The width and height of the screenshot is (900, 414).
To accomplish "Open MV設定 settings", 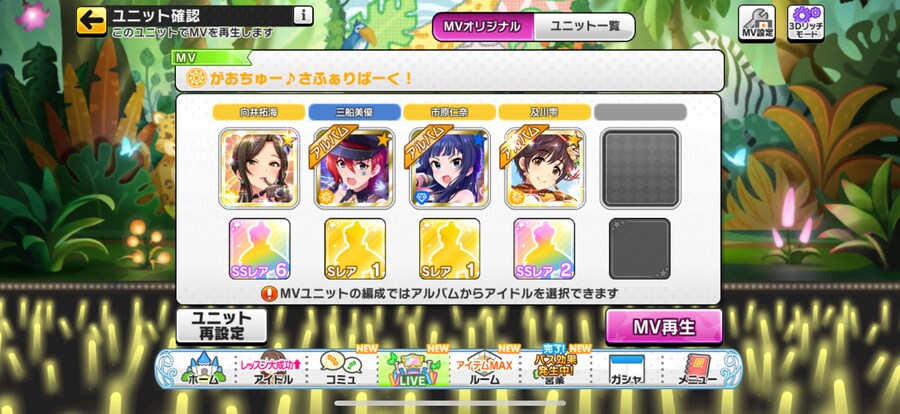I will coord(757,22).
